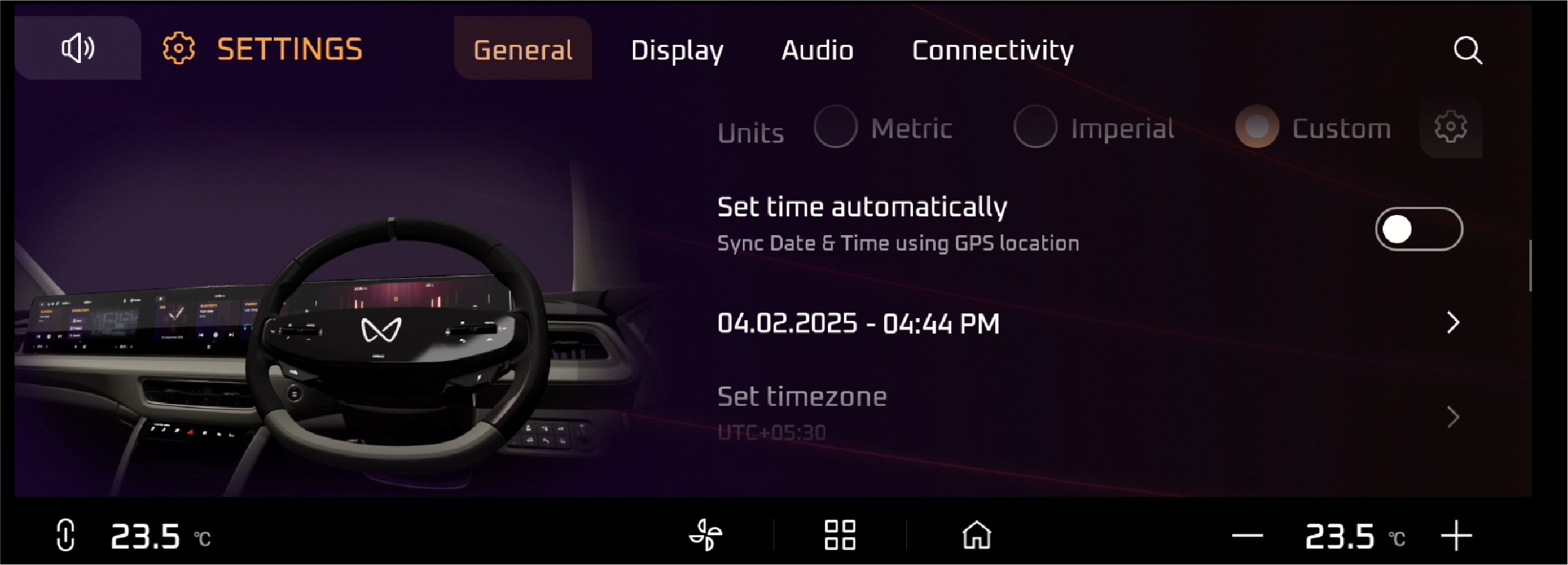Increase passenger temperature with plus
Screen dimensions: 1568x565
coord(1456,536)
